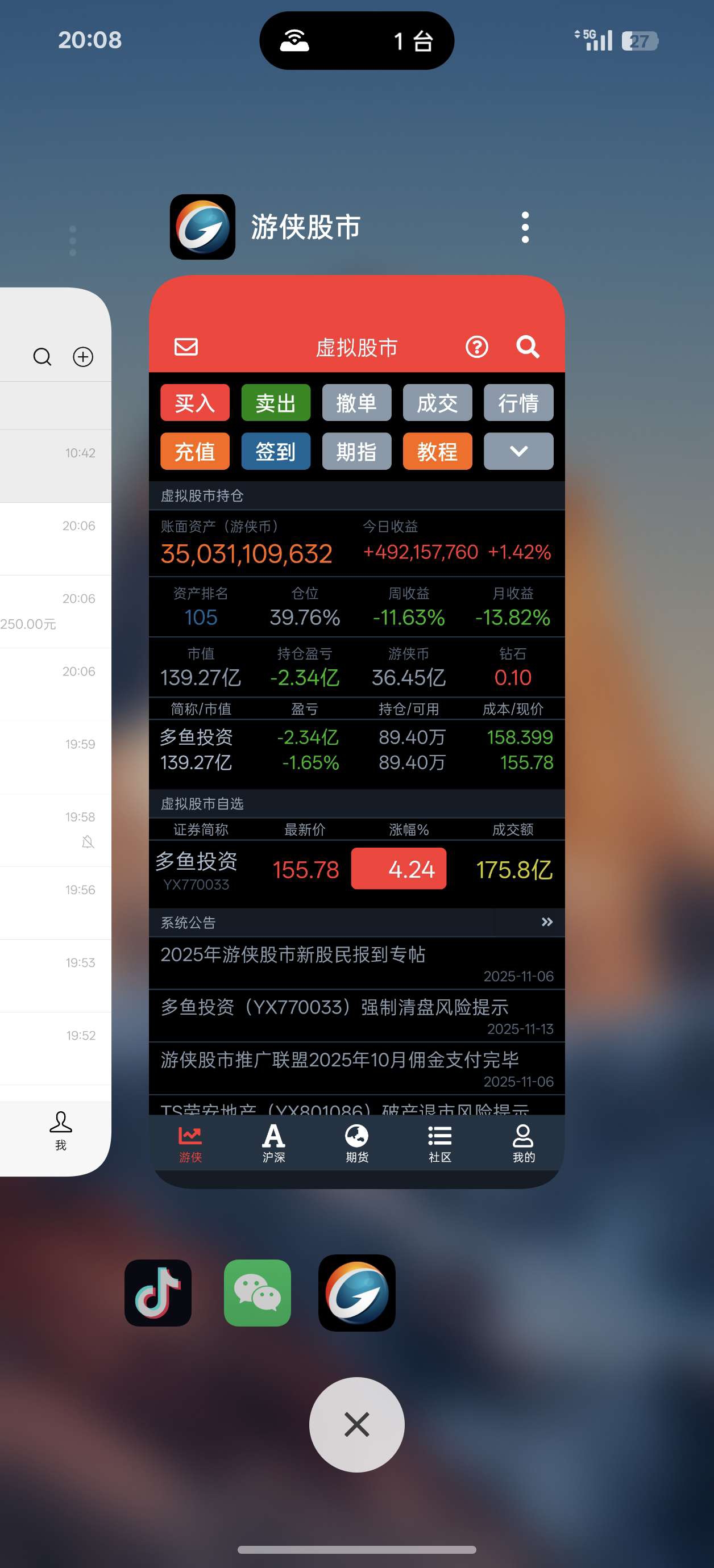Jump to the TikTok icon in the bottom row
The height and width of the screenshot is (1568, 714).
point(158,1293)
